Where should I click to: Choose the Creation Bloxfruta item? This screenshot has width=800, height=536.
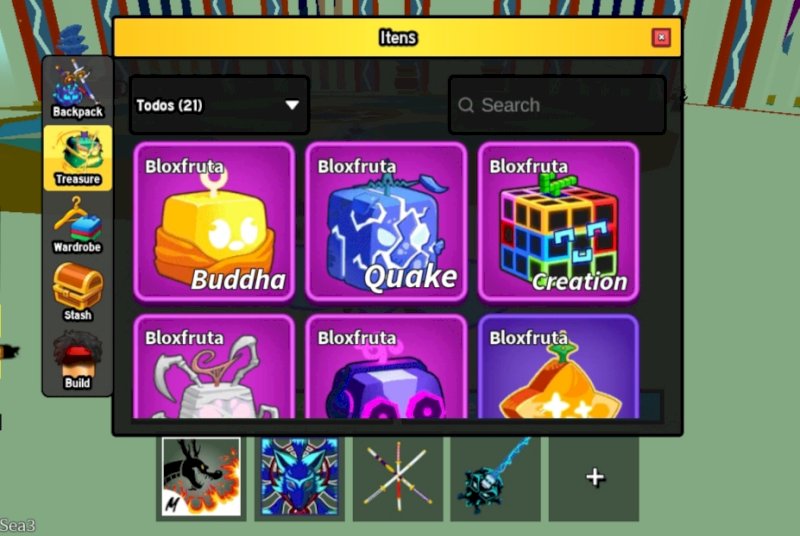click(x=558, y=222)
